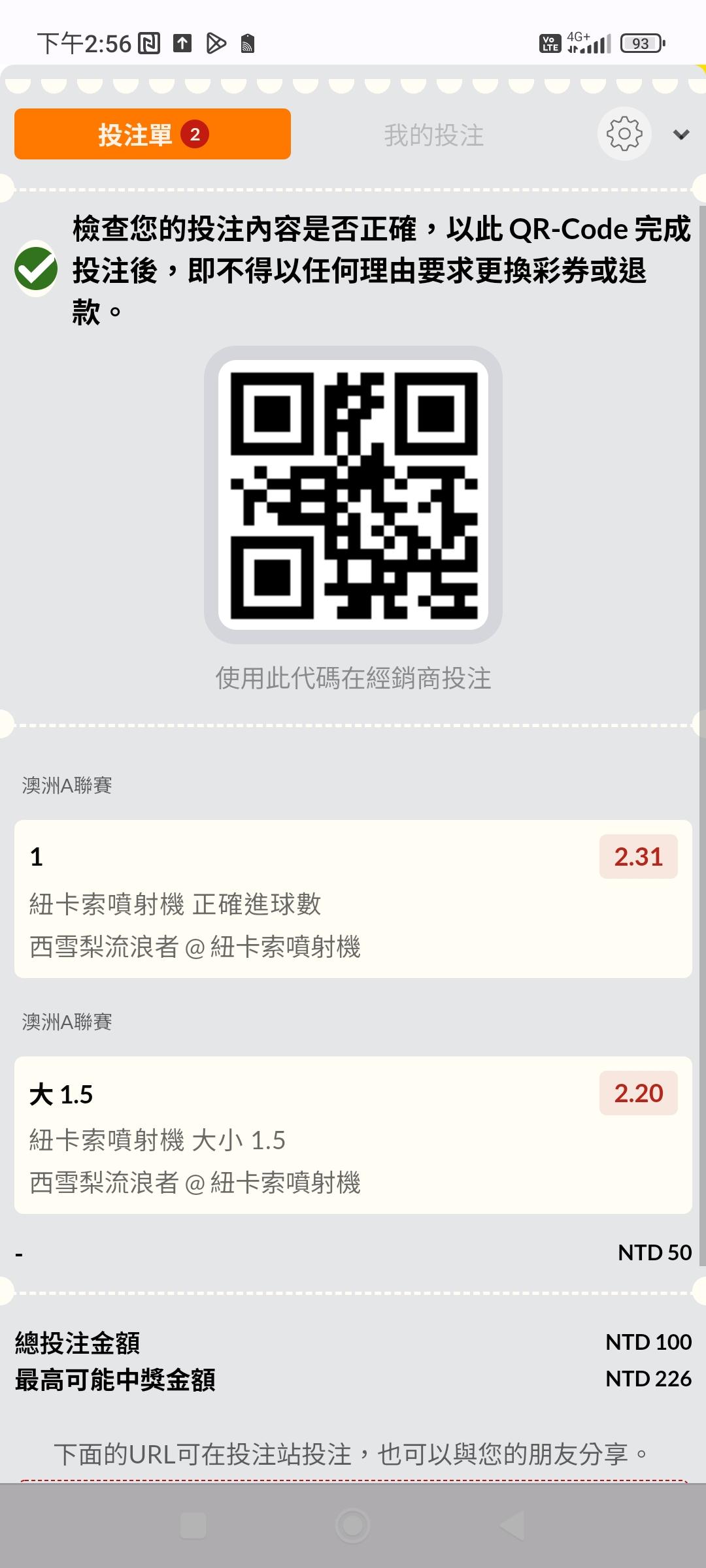Collapse the bet slip with the chevron

click(x=681, y=135)
